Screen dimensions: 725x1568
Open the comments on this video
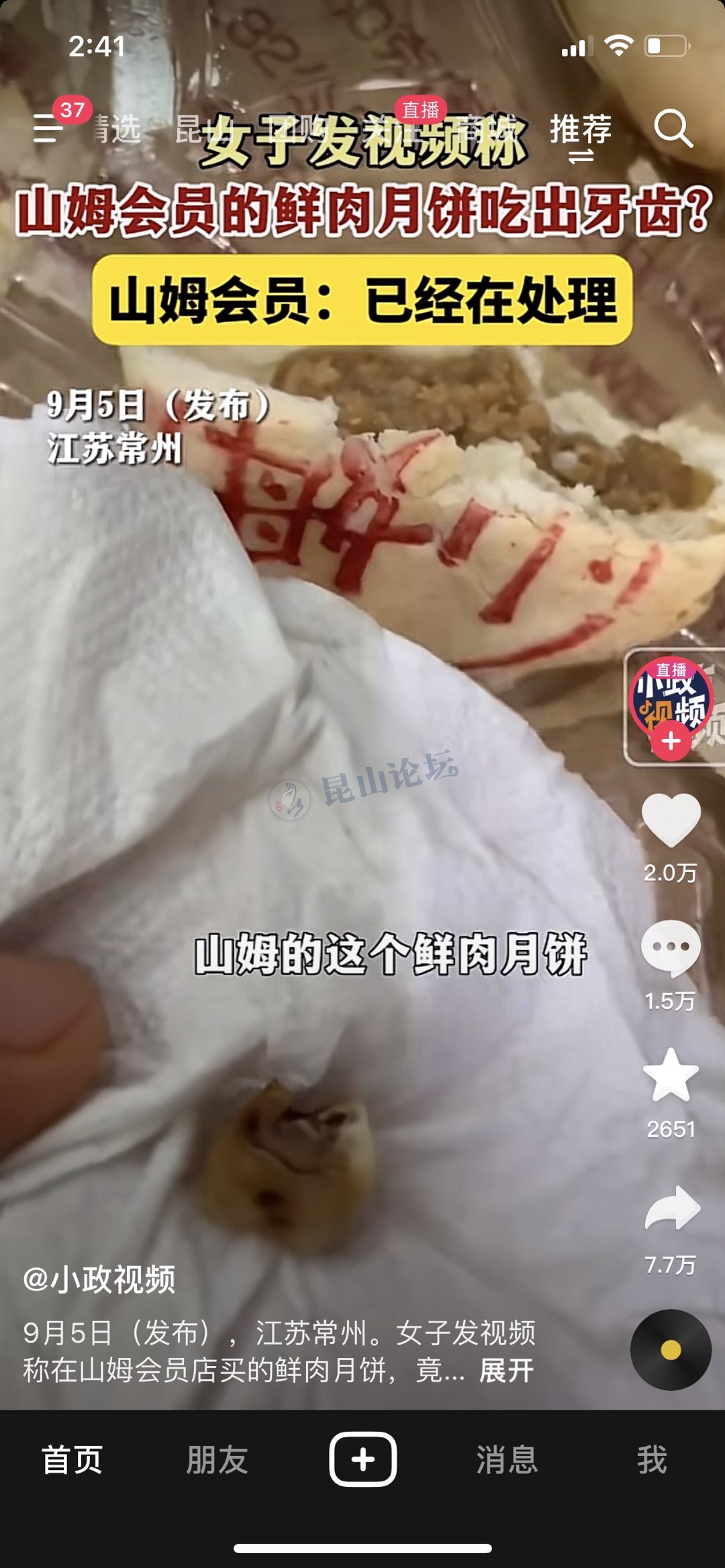click(x=671, y=947)
